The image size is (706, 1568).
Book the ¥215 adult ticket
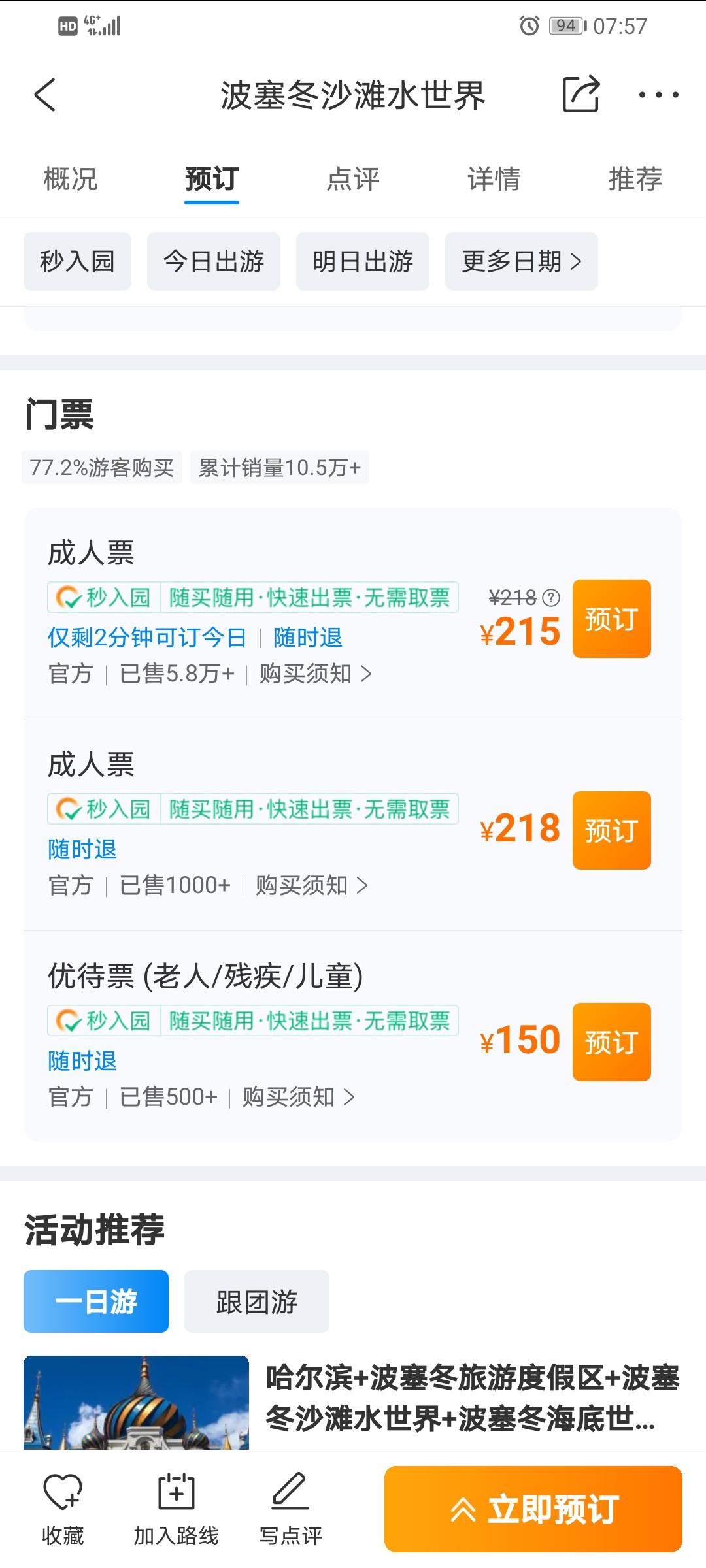(611, 619)
